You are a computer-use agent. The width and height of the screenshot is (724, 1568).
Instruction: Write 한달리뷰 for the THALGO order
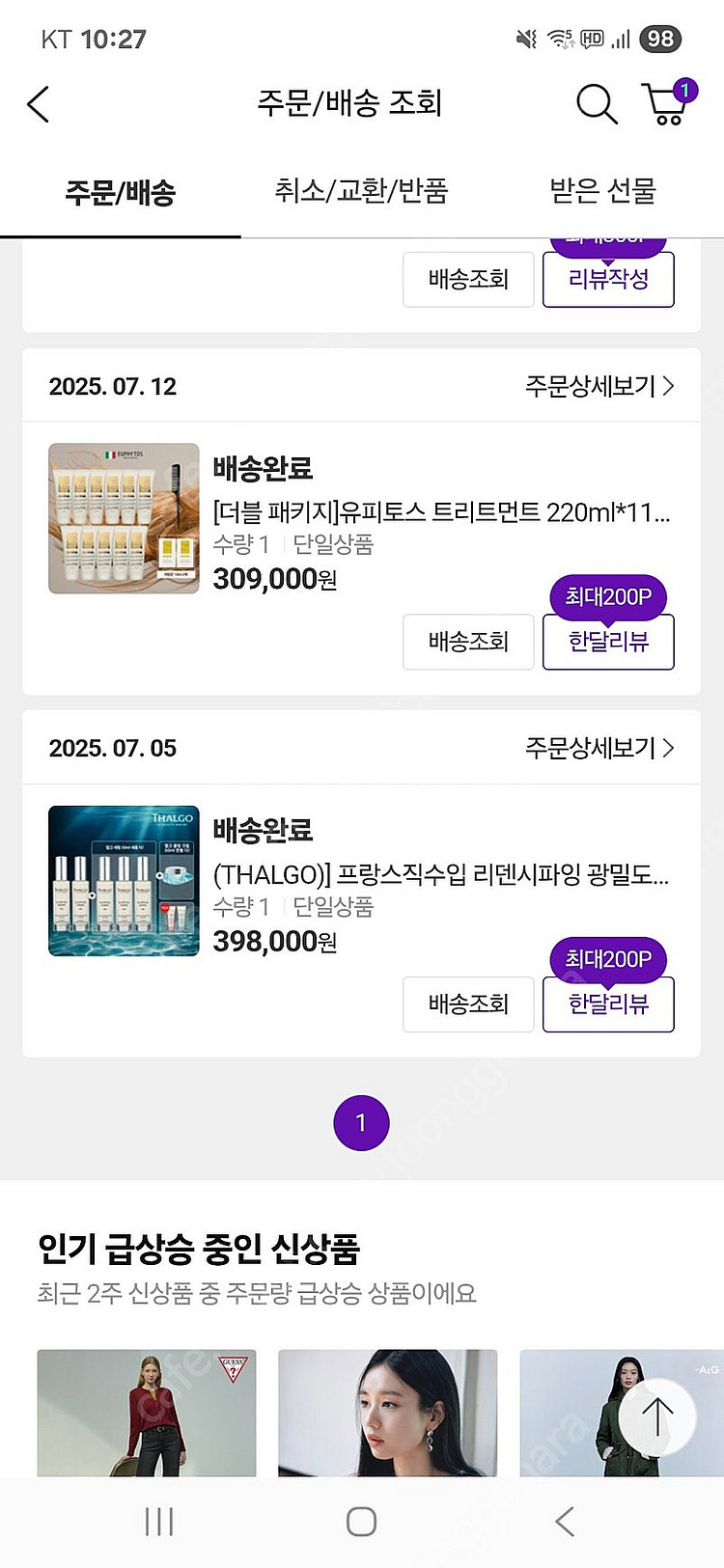tap(608, 1004)
